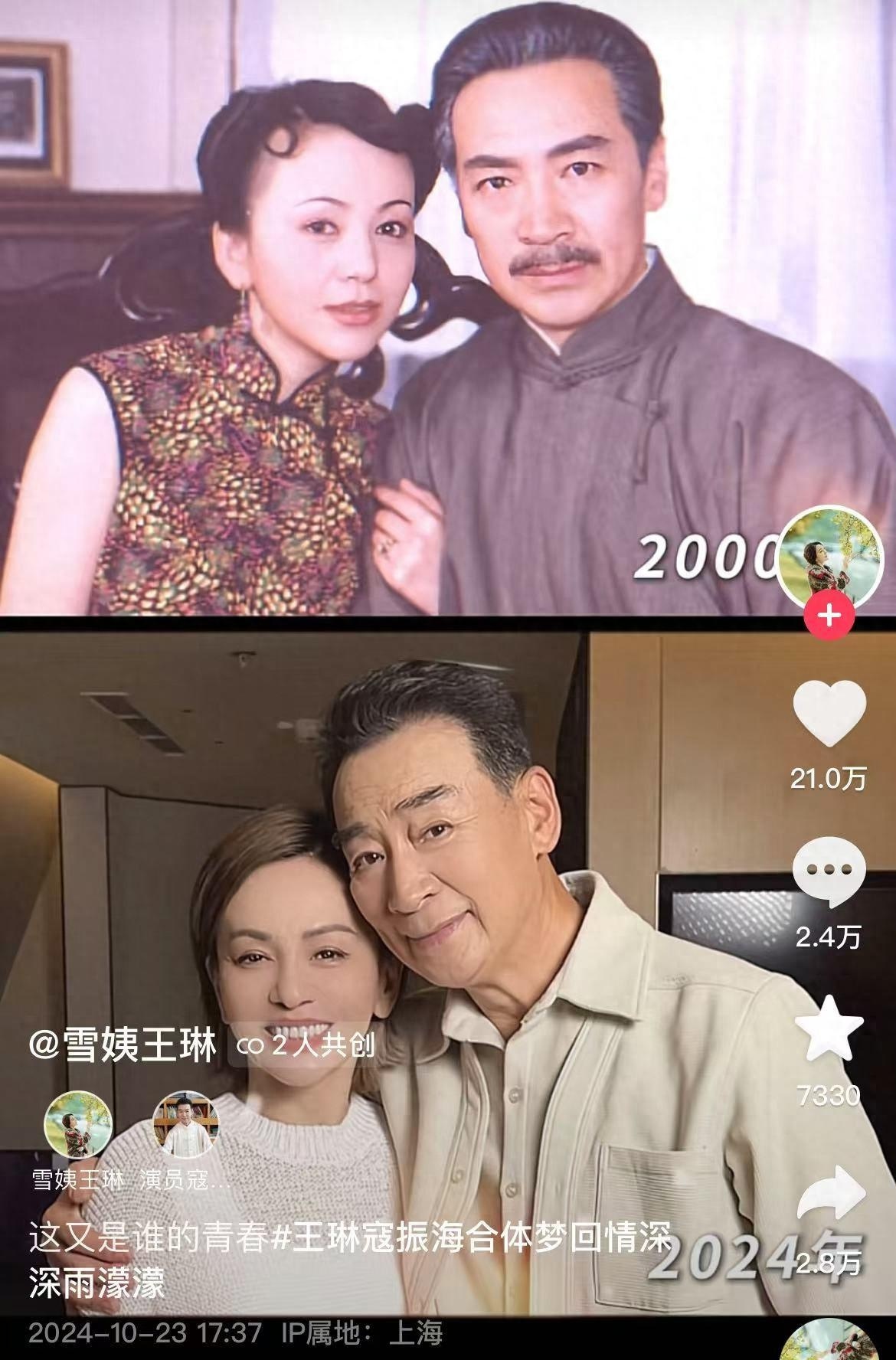Image resolution: width=896 pixels, height=1360 pixels.
Task: View the 2人共创 co-creators list
Action: [306, 1045]
